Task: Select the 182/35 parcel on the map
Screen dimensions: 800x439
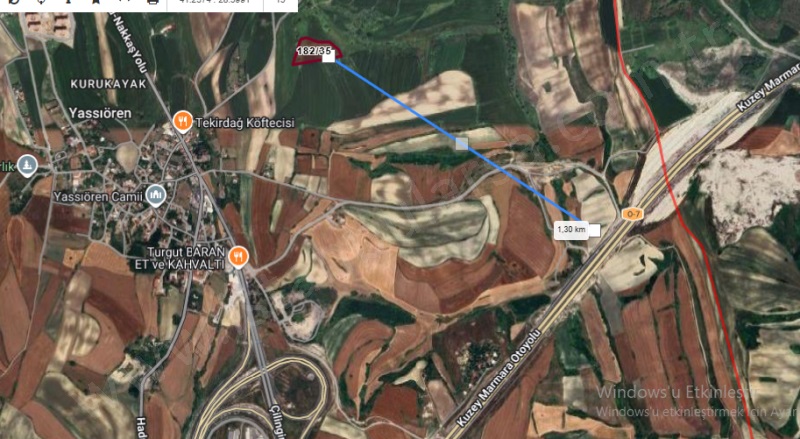Action: [x=314, y=52]
